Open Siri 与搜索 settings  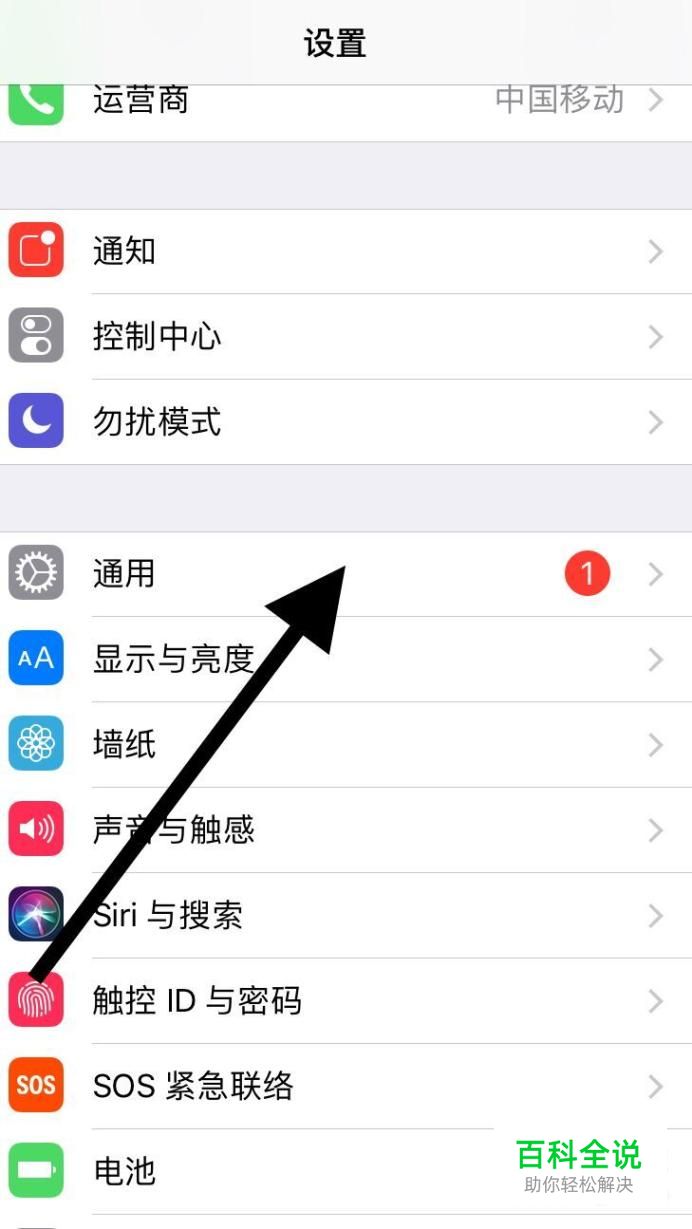click(346, 915)
